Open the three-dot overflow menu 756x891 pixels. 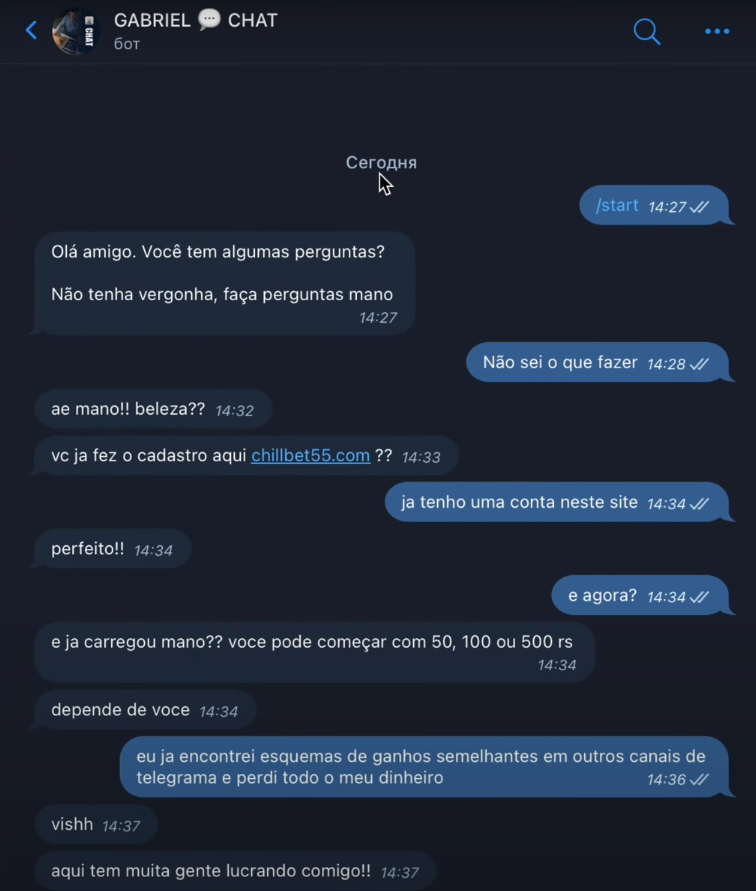click(x=717, y=32)
